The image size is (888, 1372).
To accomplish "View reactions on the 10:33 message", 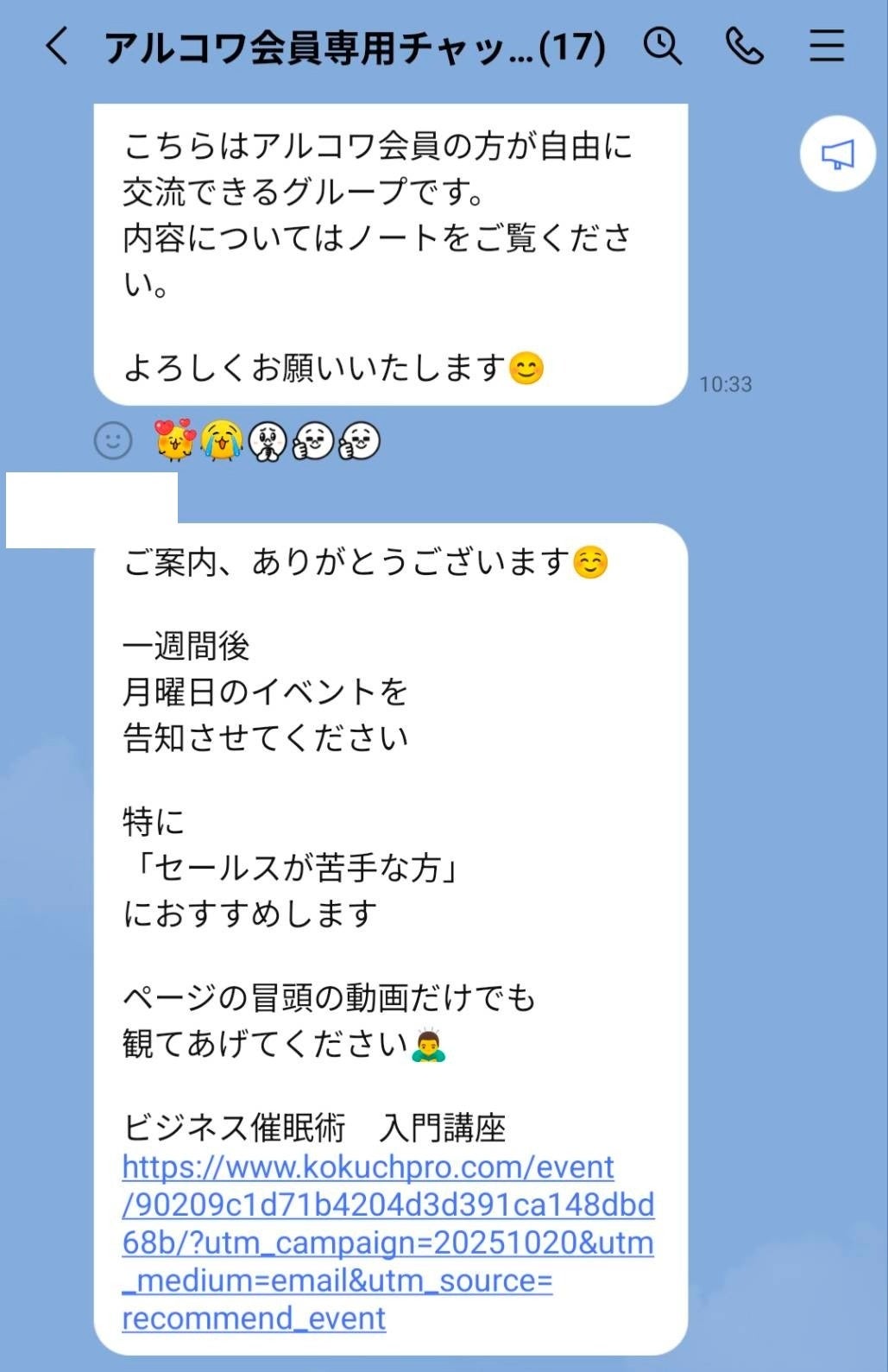I will click(x=268, y=441).
